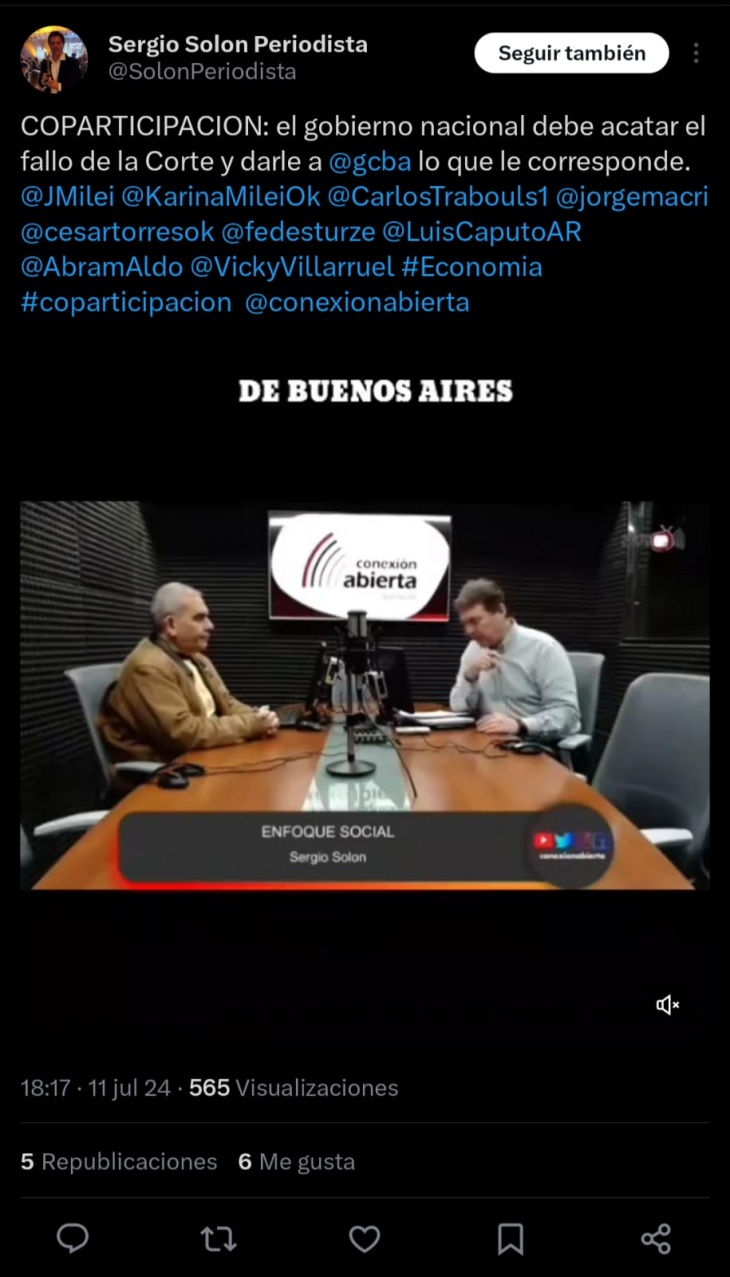Open the #coparticipacion hashtag
This screenshot has width=730, height=1277.
pos(126,302)
